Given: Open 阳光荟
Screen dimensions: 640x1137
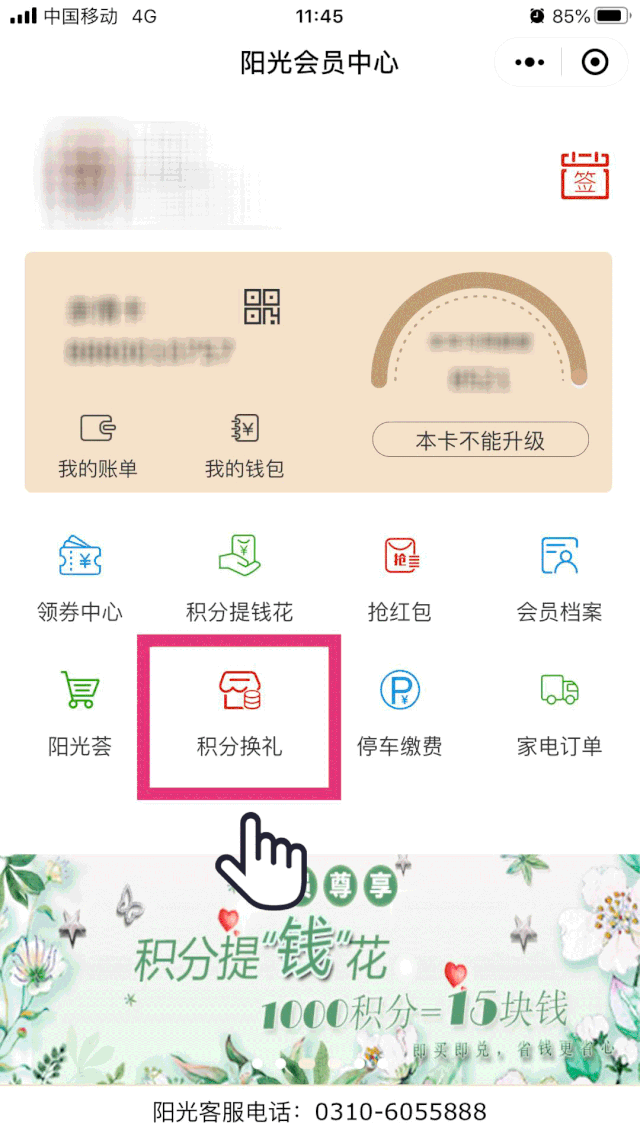Looking at the screenshot, I should click(x=80, y=713).
